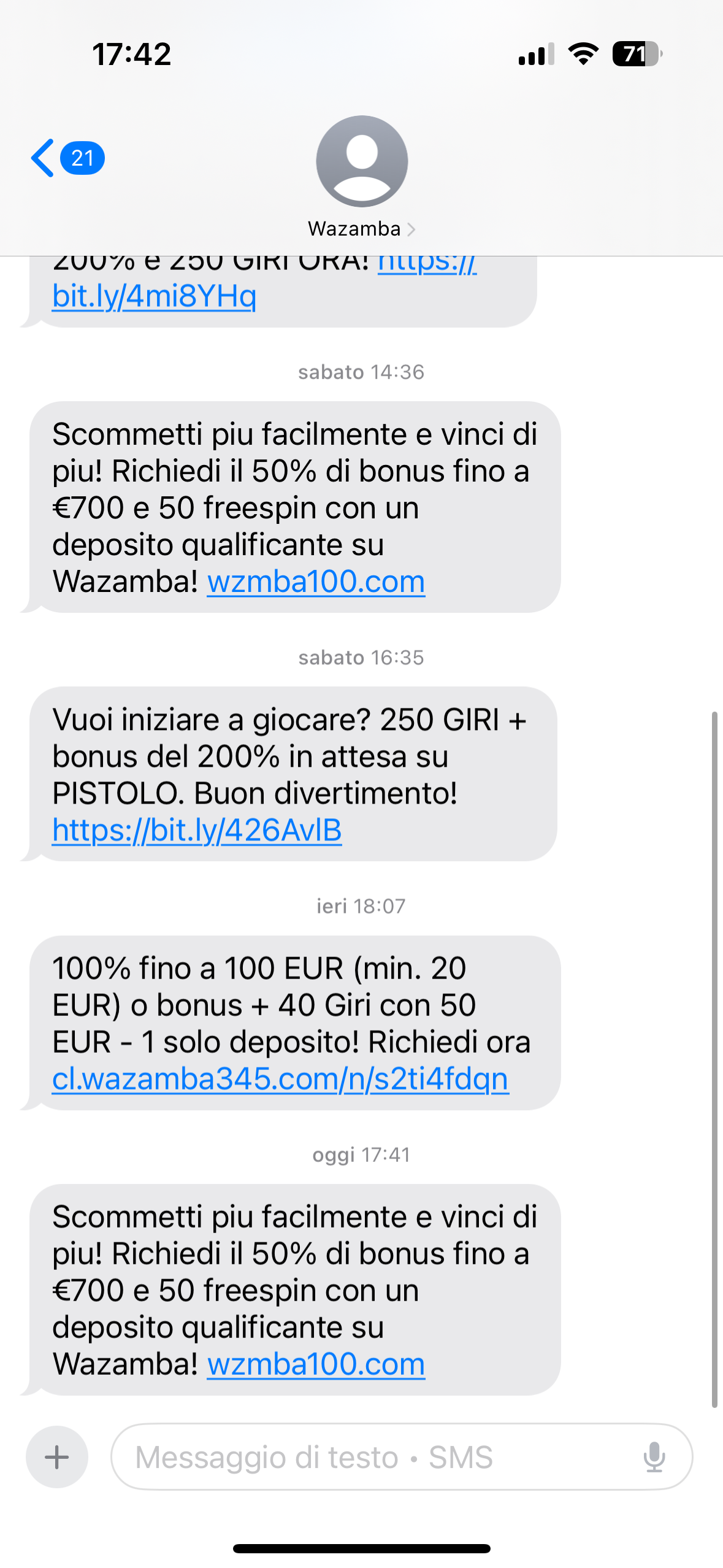Screen dimensions: 723x1568
Task: Tap the plus attachments button
Action: (57, 1457)
